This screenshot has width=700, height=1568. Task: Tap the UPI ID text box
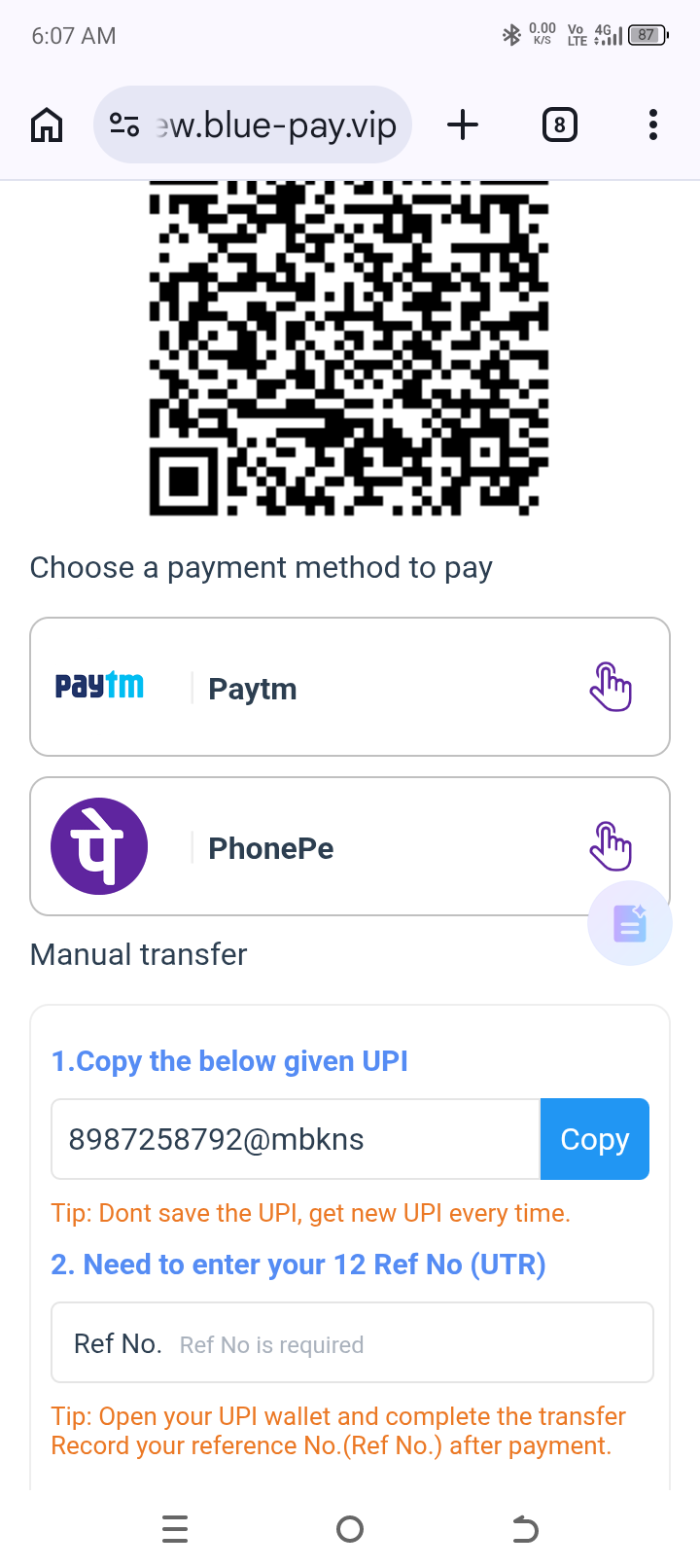296,1139
